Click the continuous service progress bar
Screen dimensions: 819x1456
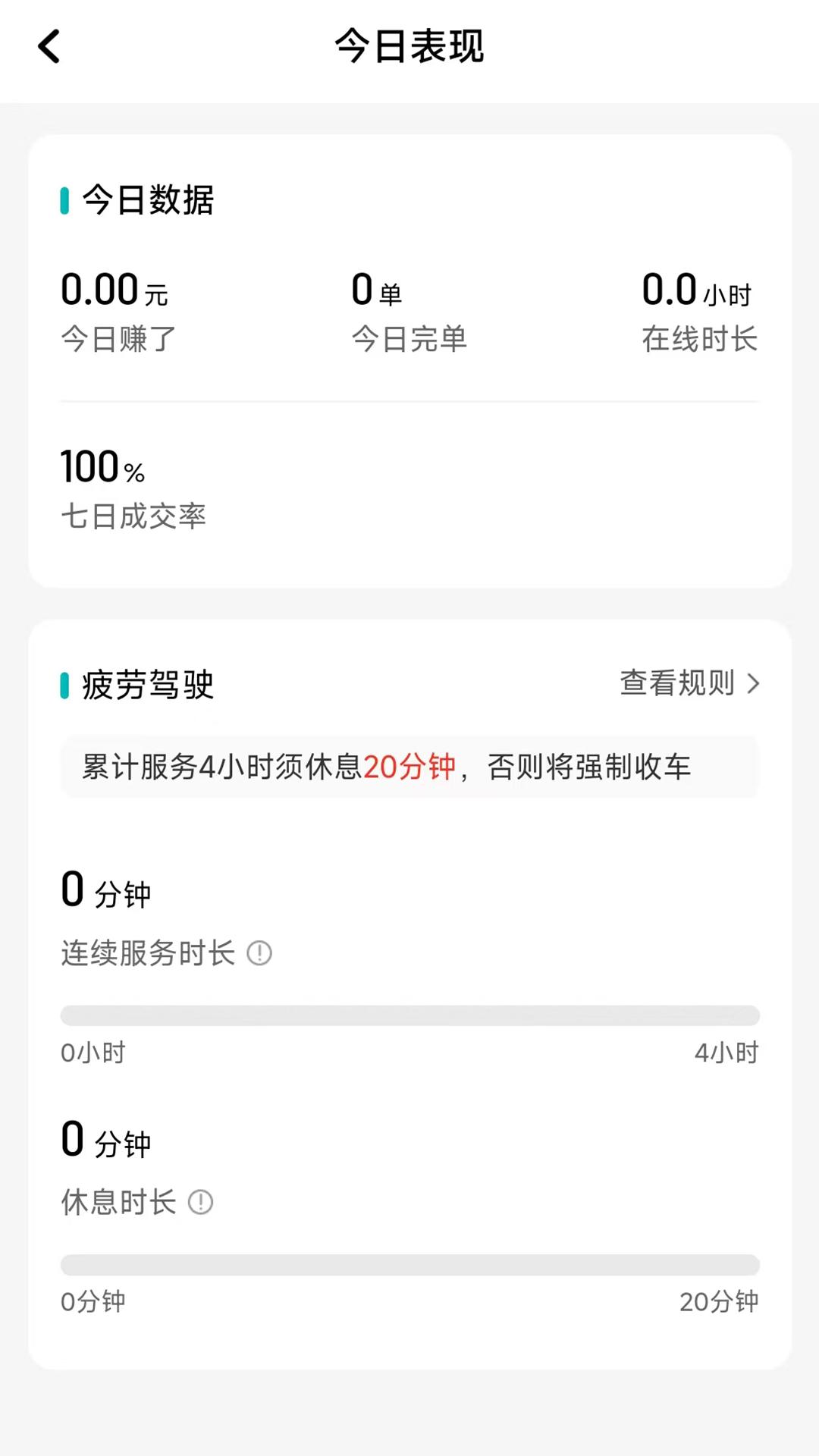point(409,1015)
